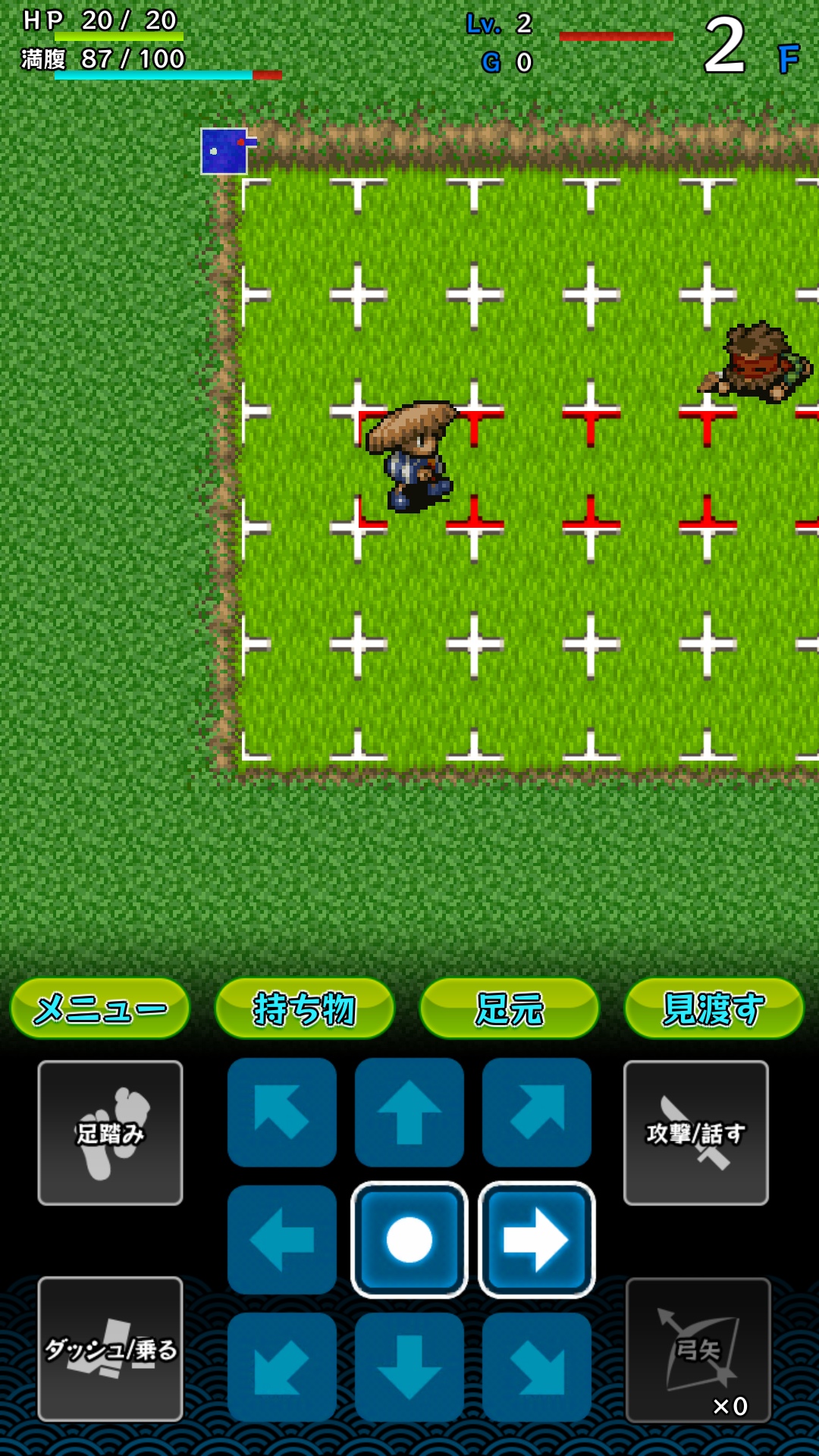Move diagonally down-left
Viewport: 819px width, 1456px height.
(x=282, y=1367)
